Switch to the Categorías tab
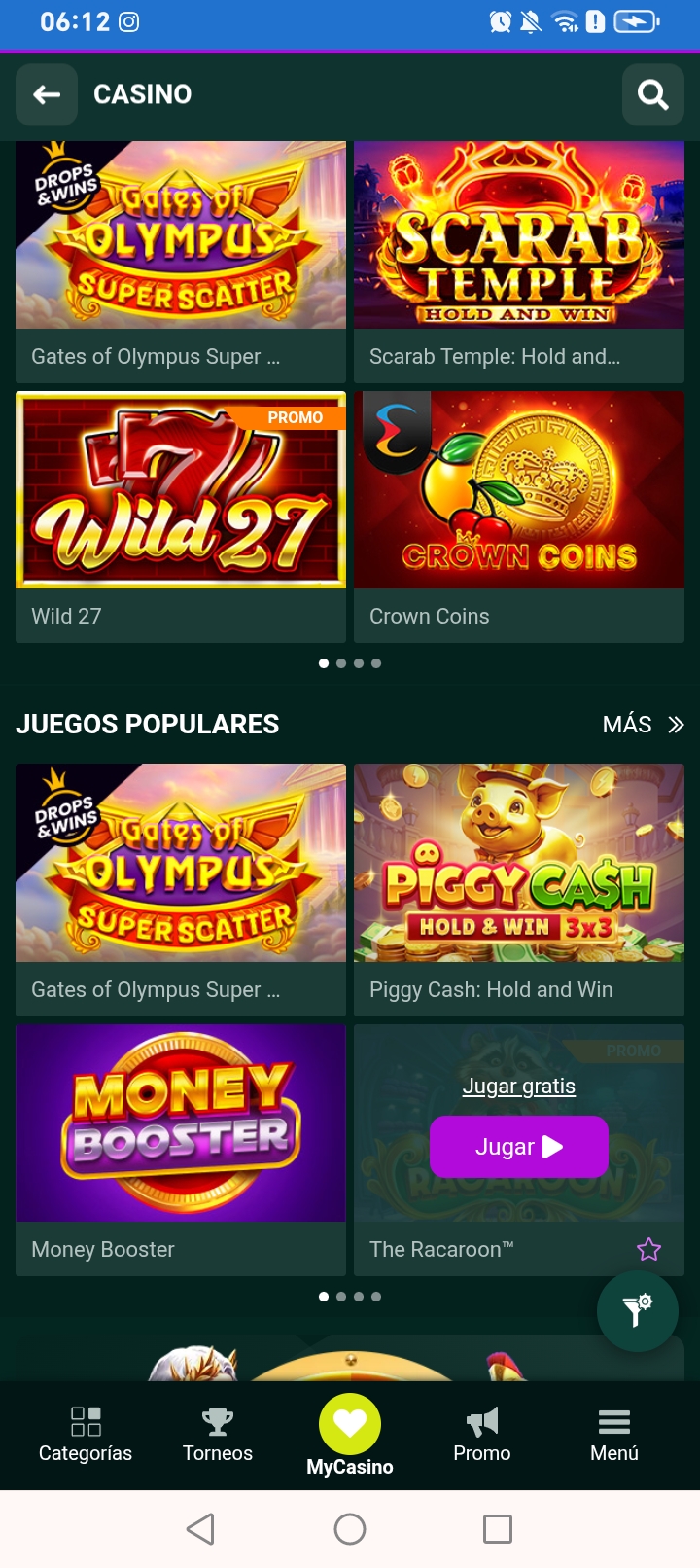 [x=86, y=1435]
